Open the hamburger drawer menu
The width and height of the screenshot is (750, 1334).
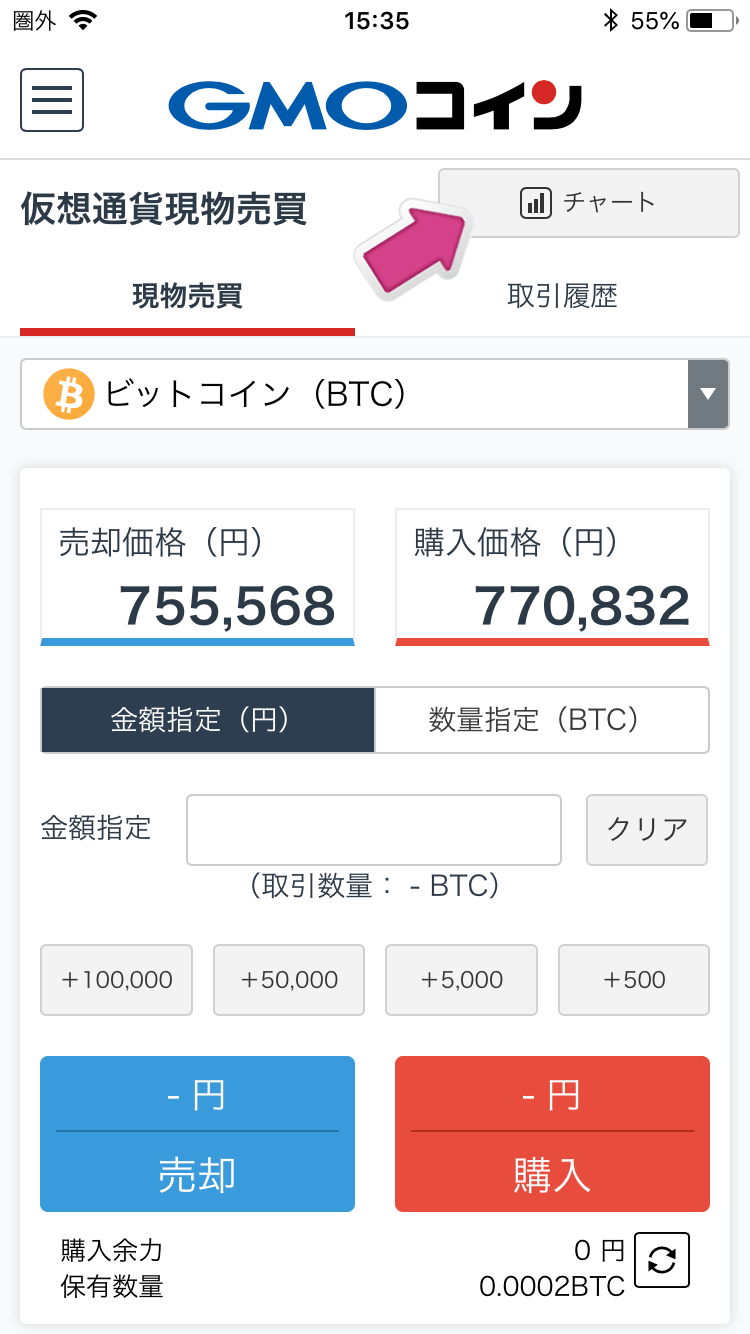click(52, 100)
